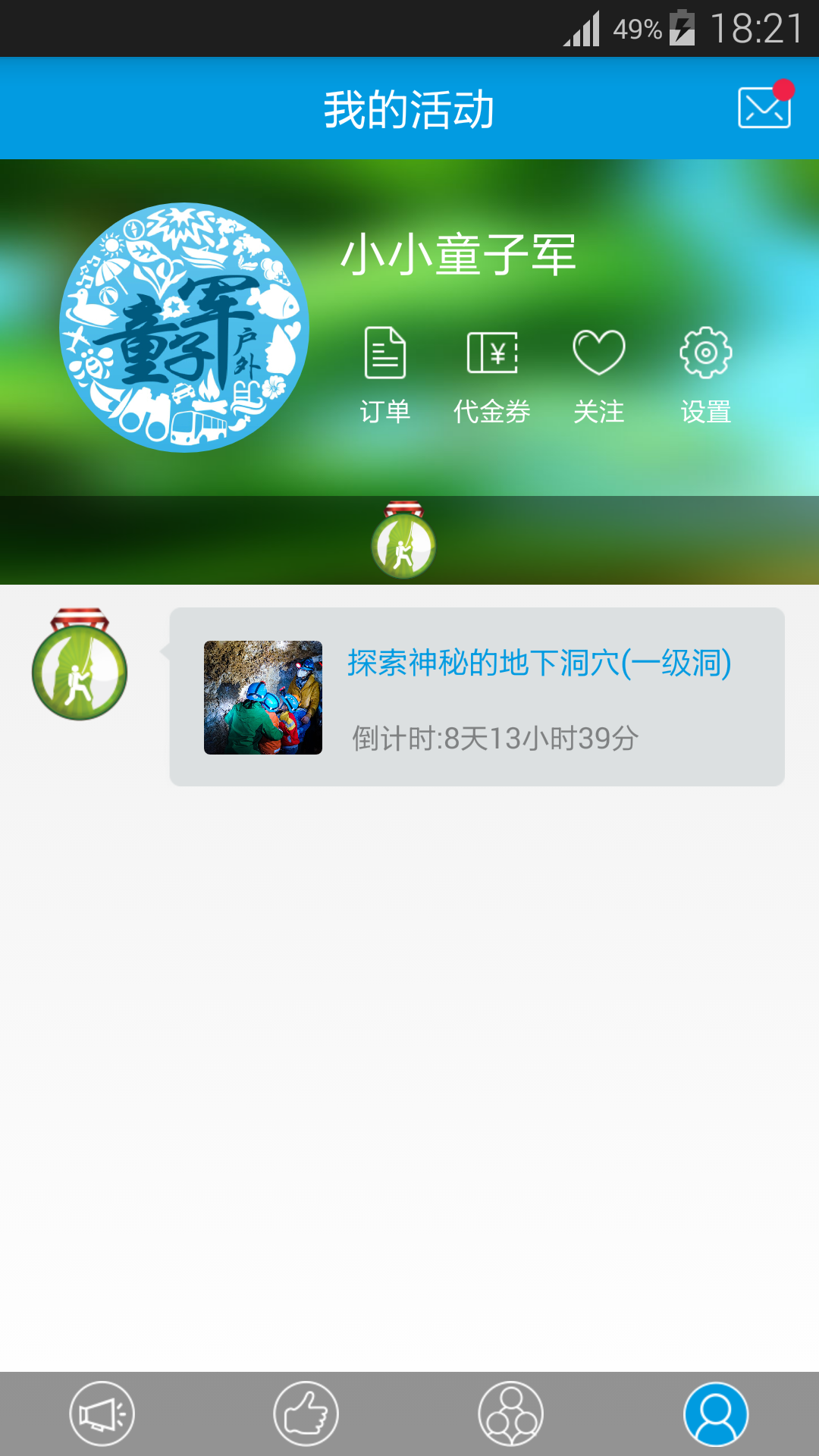Open 设置 (settings)

pyautogui.click(x=705, y=374)
